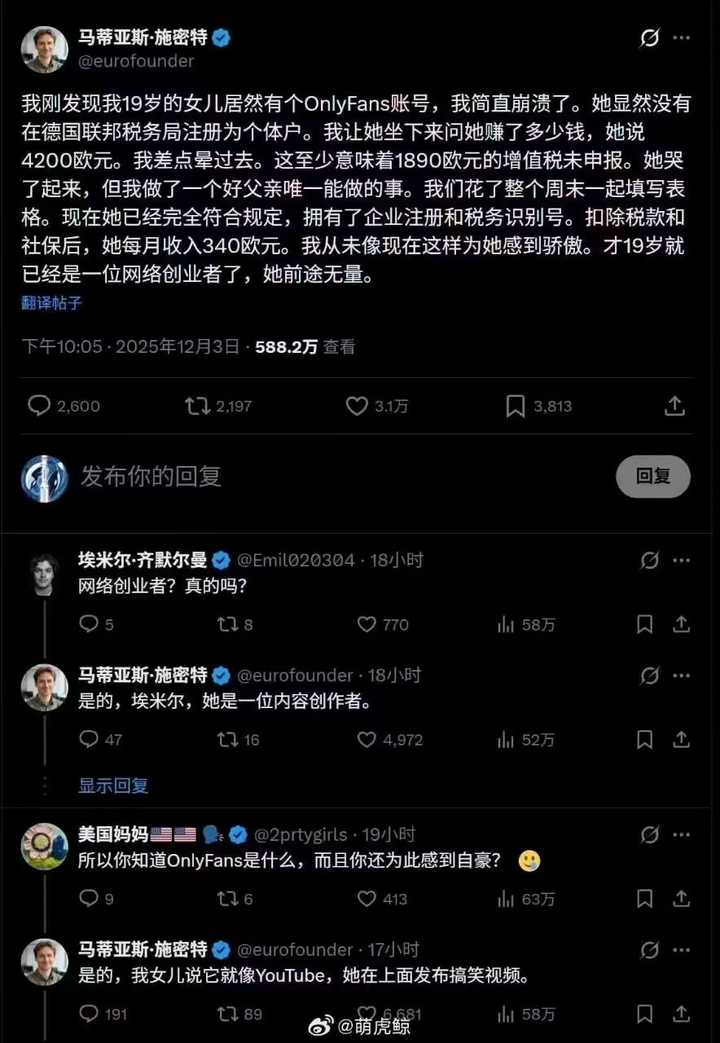
Task: Tap the Grok icon on the main post
Action: coord(649,38)
